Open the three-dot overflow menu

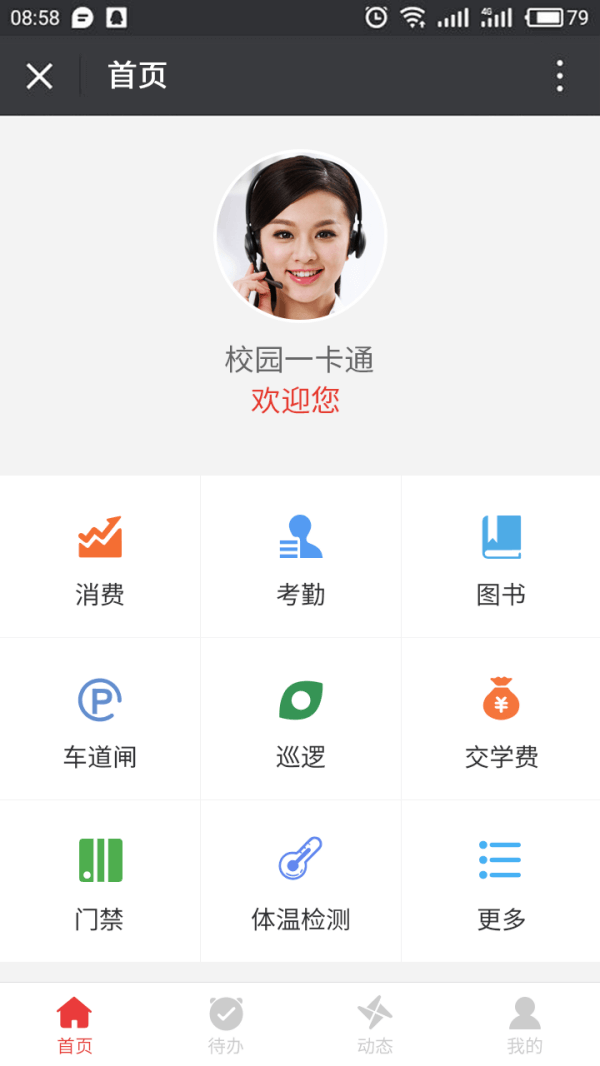(x=559, y=76)
